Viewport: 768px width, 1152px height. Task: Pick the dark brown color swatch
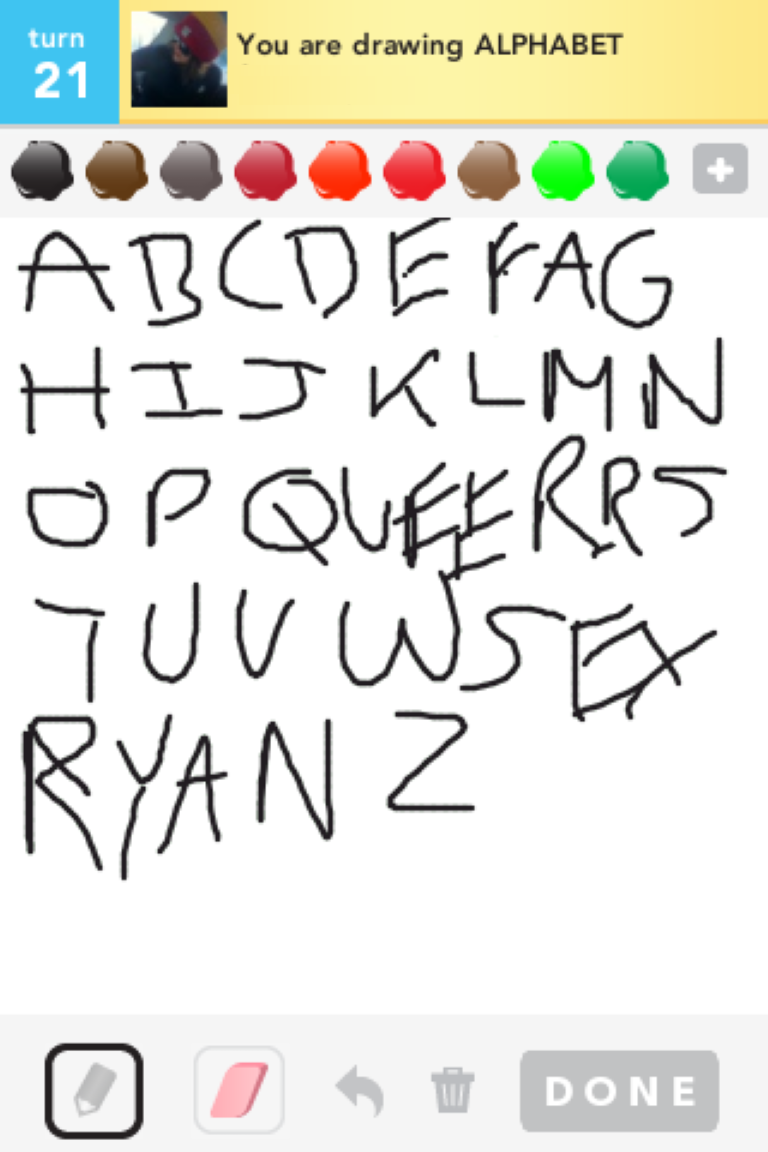coord(116,170)
